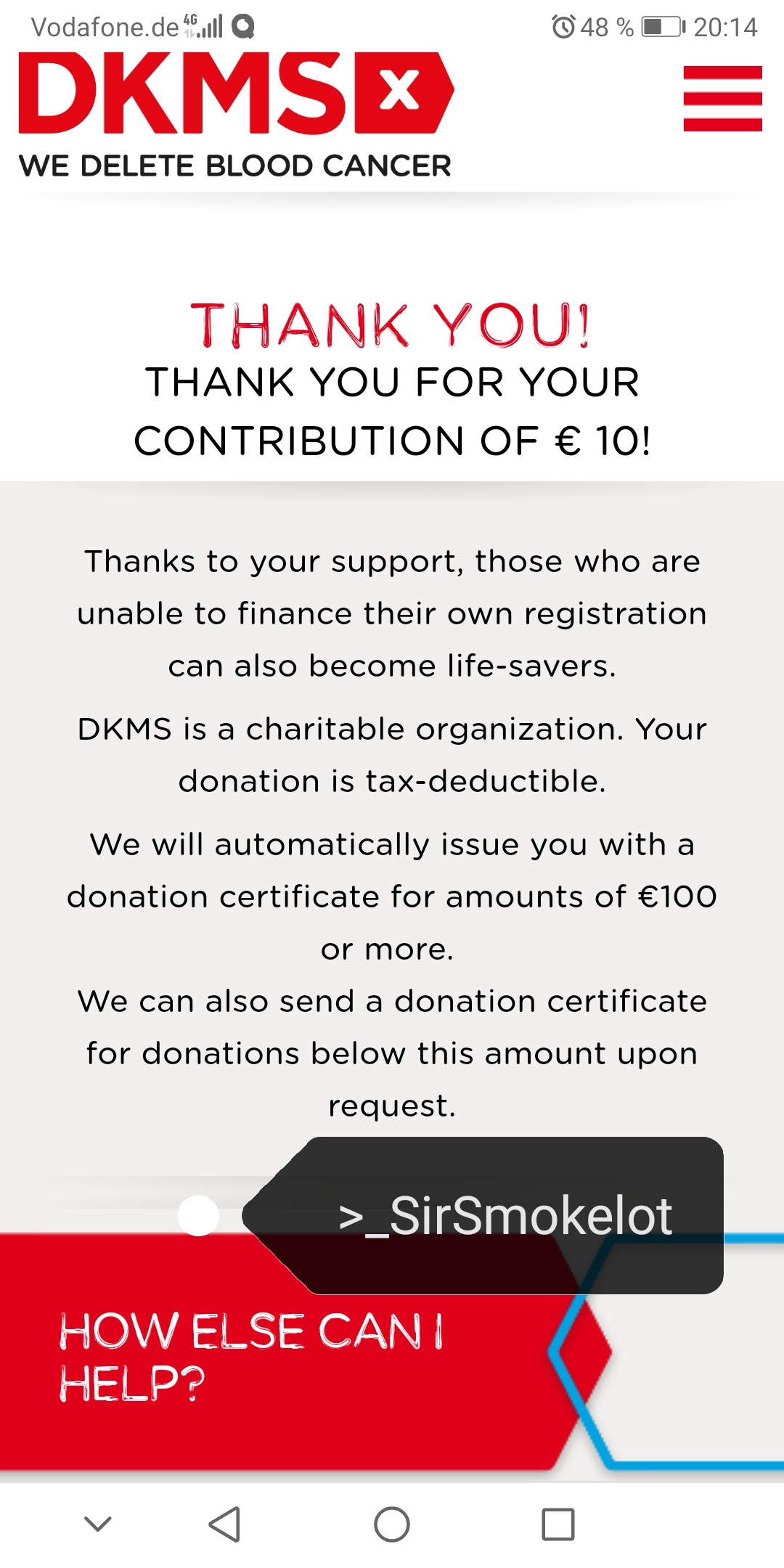Screen dimensions: 784x1568
Task: Go to the phone's home screen
Action: click(x=392, y=1524)
